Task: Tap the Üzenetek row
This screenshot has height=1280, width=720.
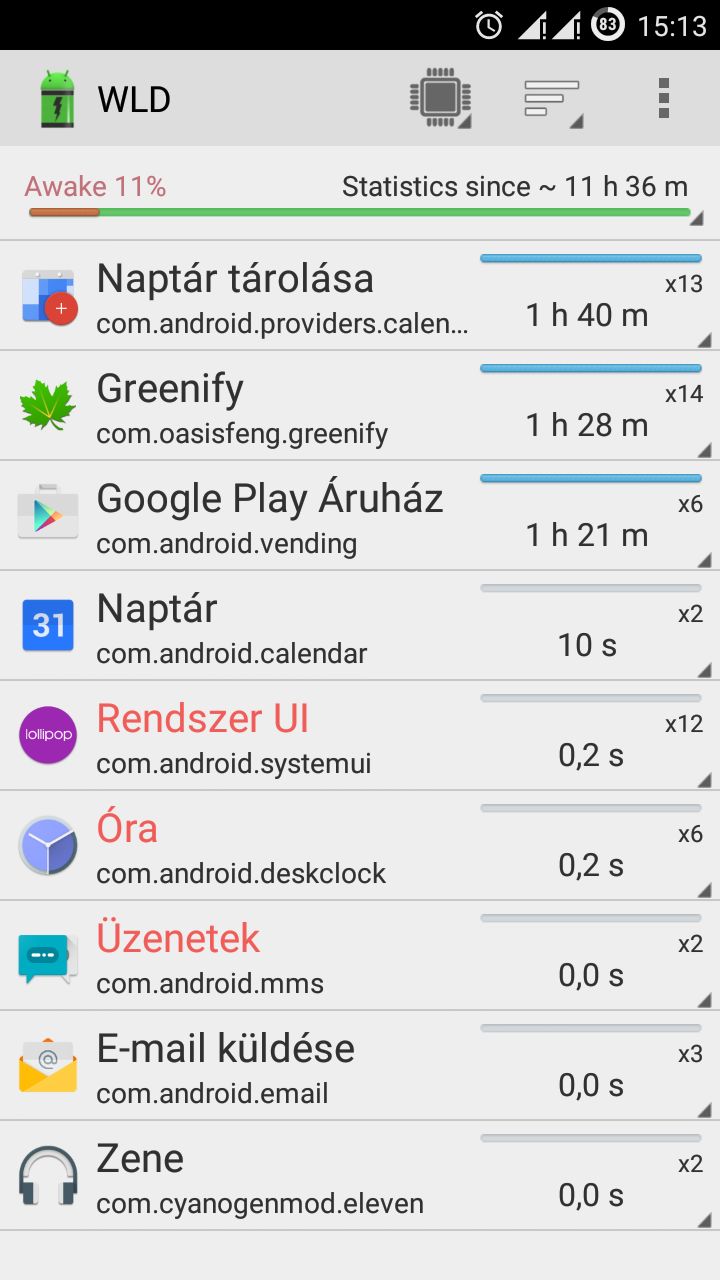Action: tap(360, 956)
